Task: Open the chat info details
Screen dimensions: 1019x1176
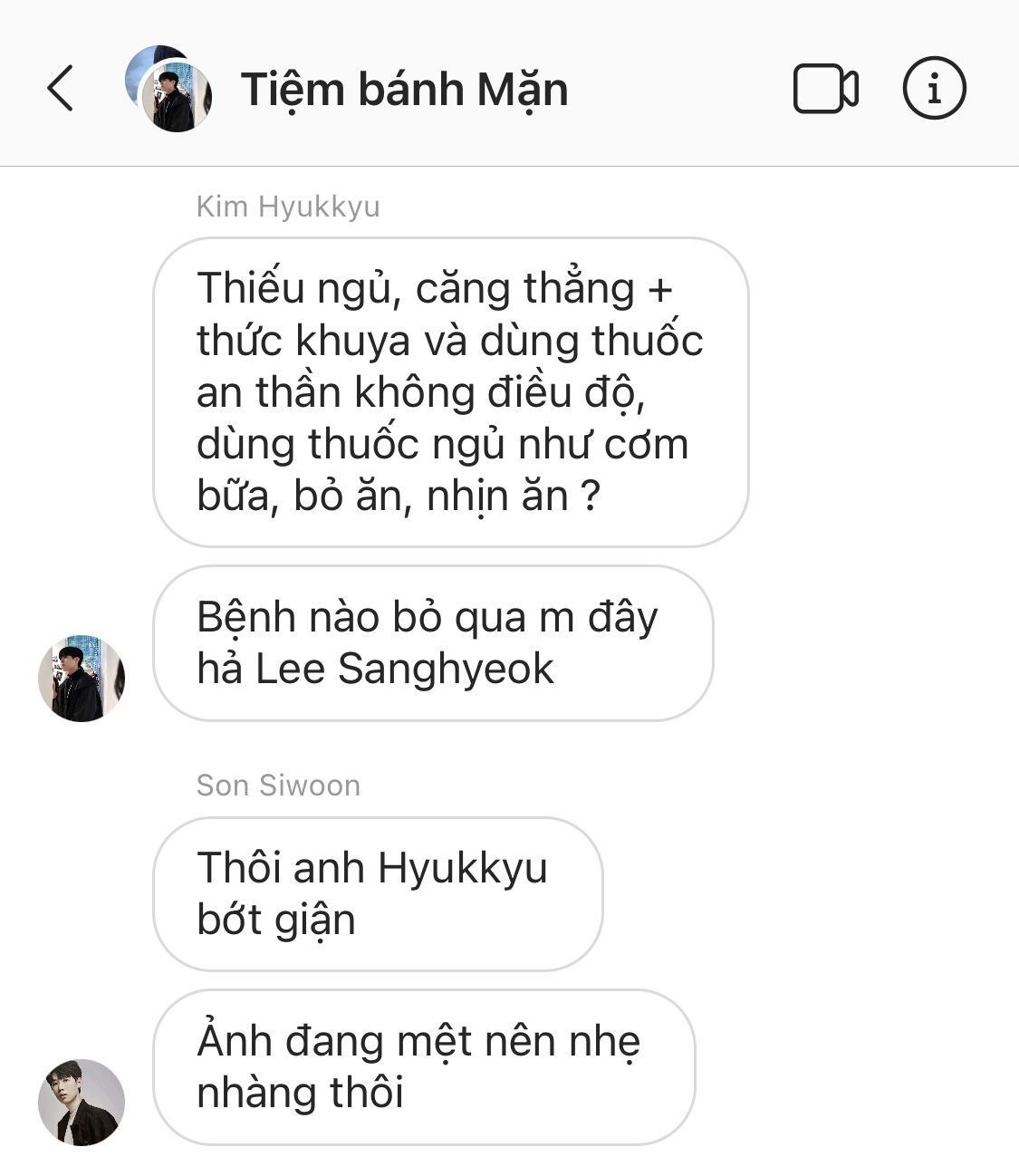Action: click(934, 89)
